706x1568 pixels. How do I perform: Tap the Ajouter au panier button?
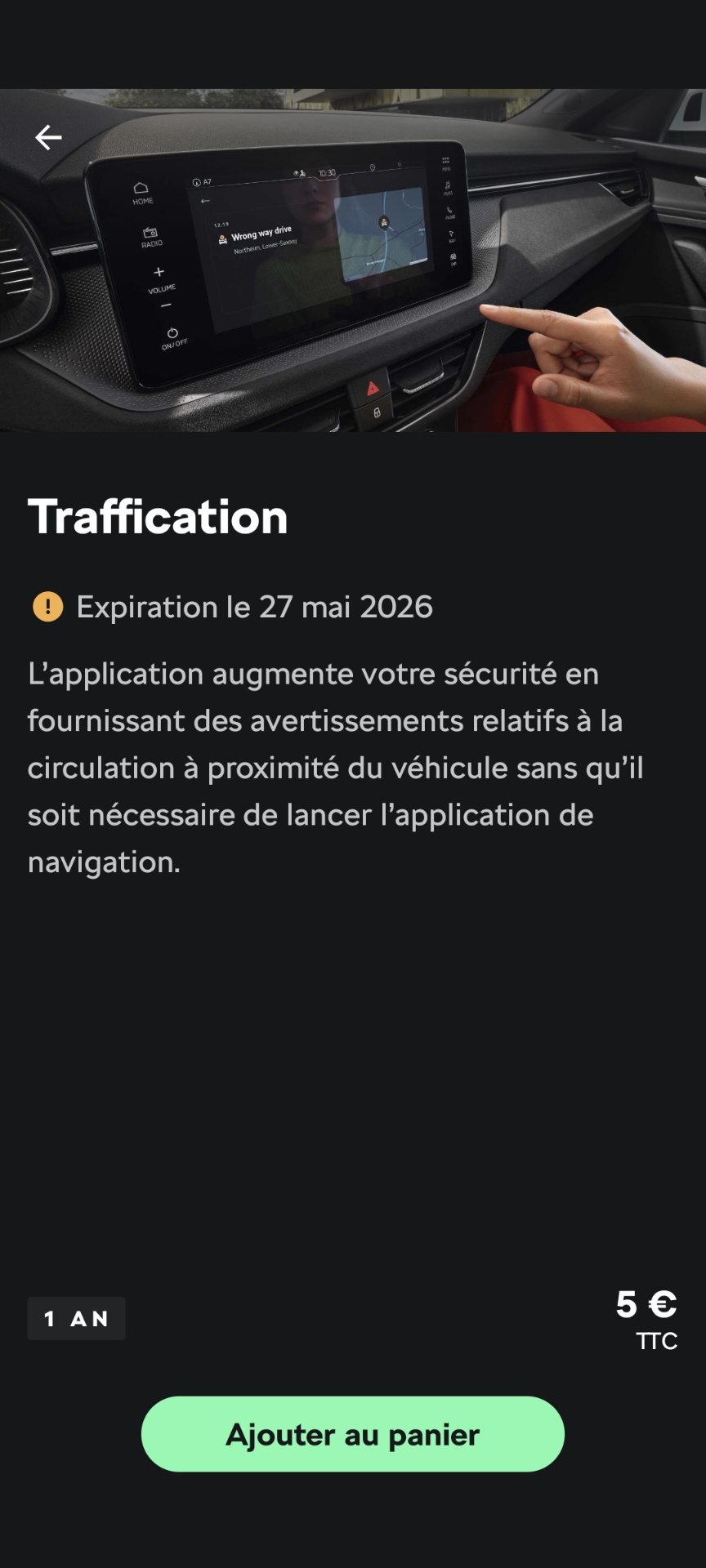[x=353, y=1434]
